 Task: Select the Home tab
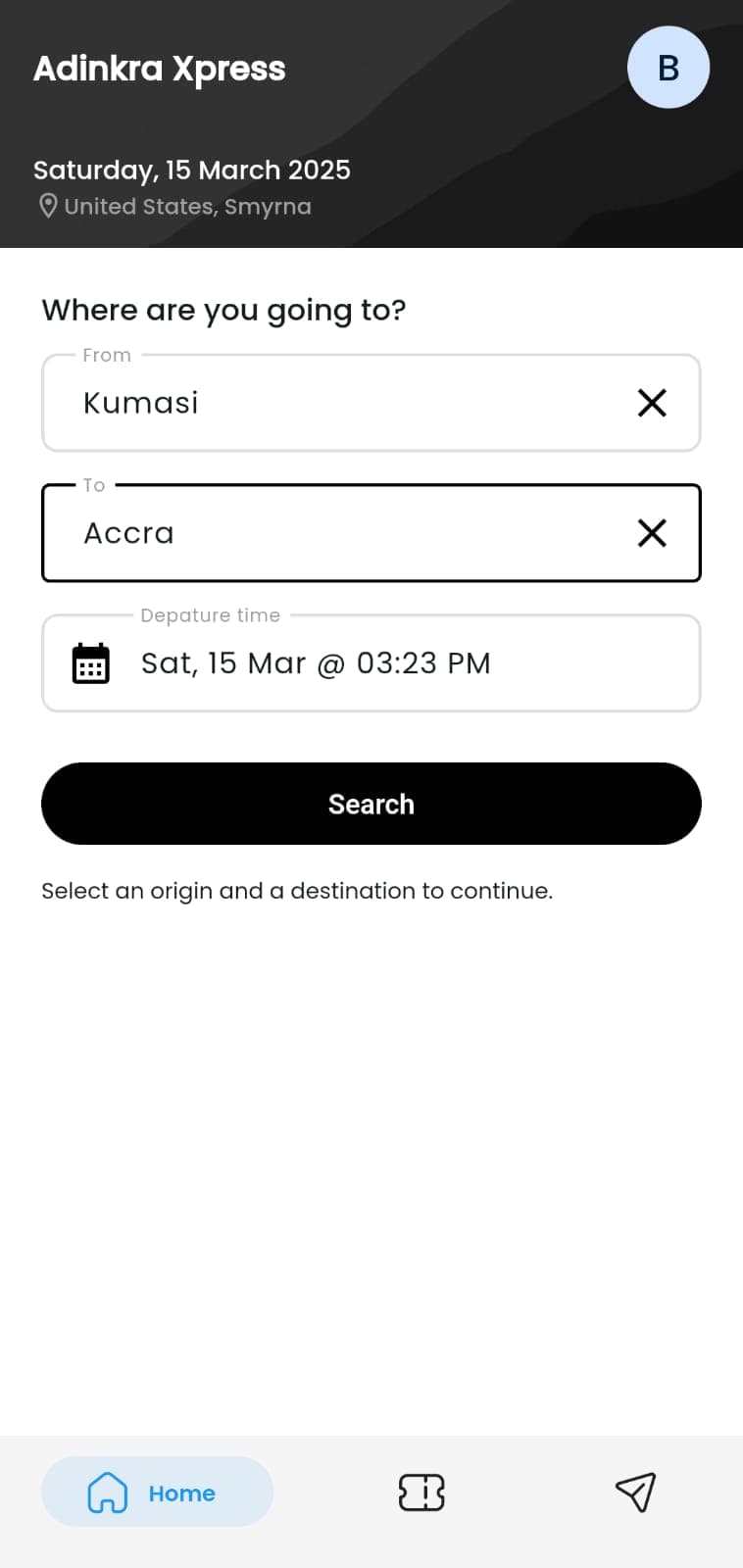(x=157, y=1492)
